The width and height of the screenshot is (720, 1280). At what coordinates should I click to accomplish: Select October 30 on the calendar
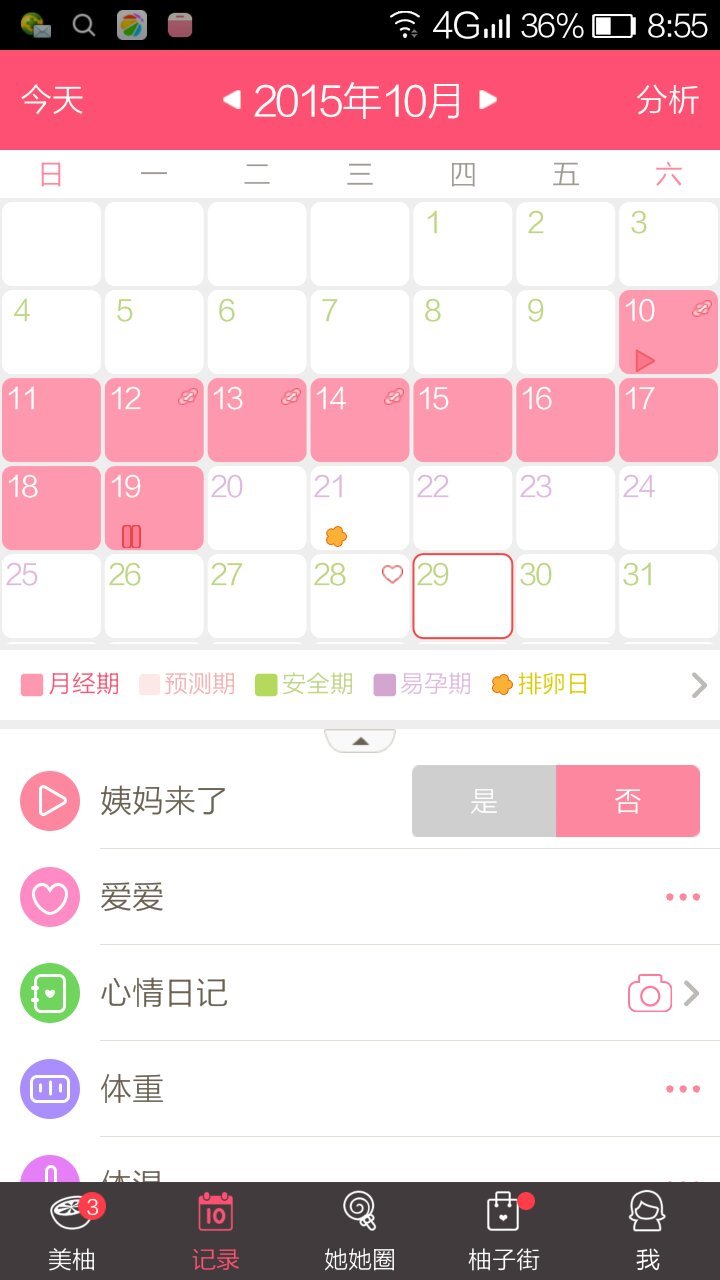click(565, 596)
